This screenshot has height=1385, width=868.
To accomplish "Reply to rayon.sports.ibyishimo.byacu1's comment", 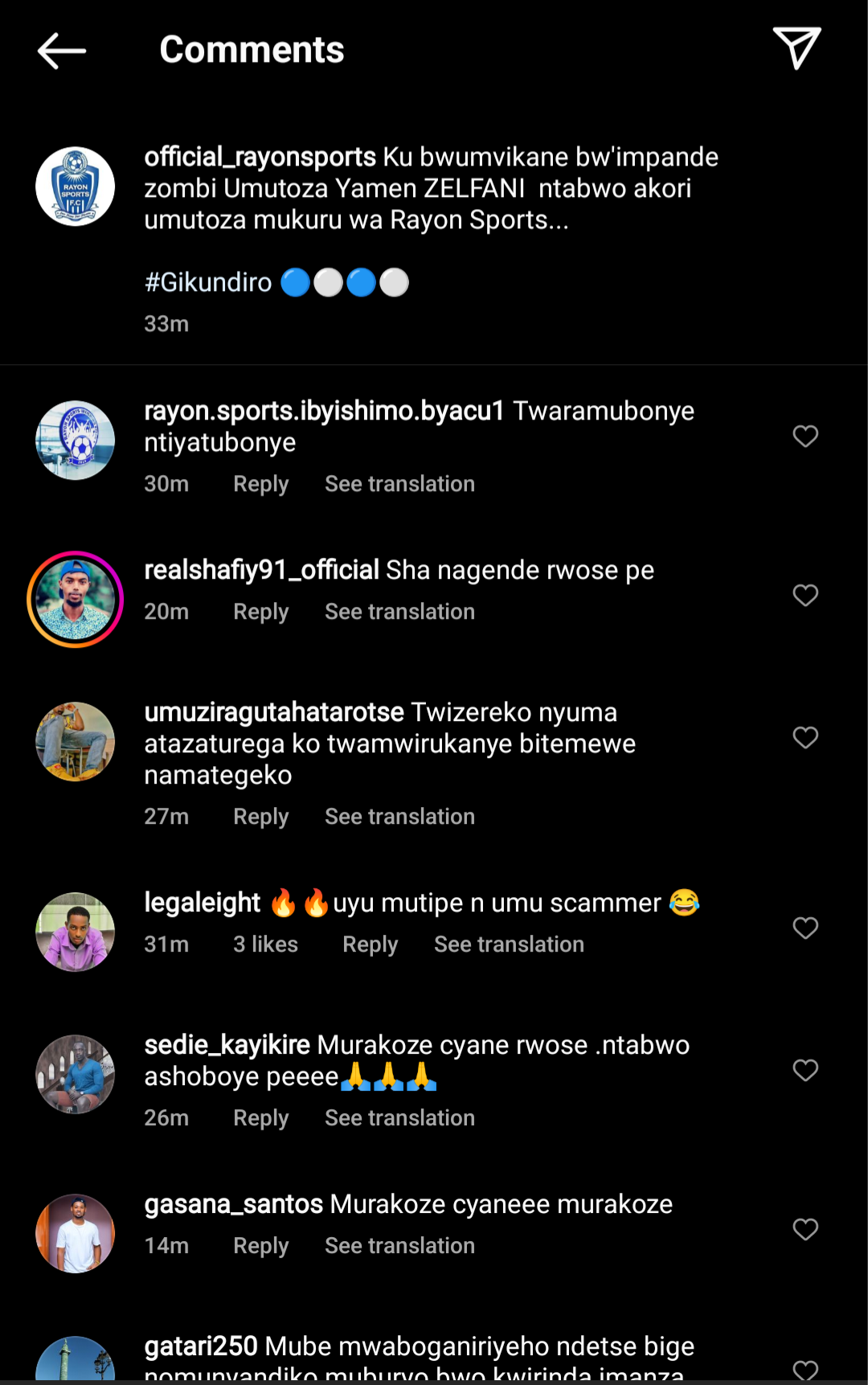I will 260,484.
